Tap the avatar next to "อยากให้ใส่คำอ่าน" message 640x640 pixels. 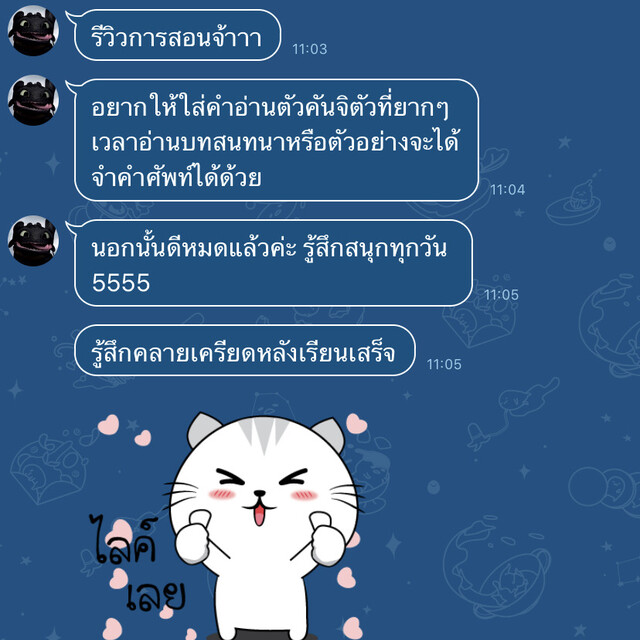(x=33, y=101)
